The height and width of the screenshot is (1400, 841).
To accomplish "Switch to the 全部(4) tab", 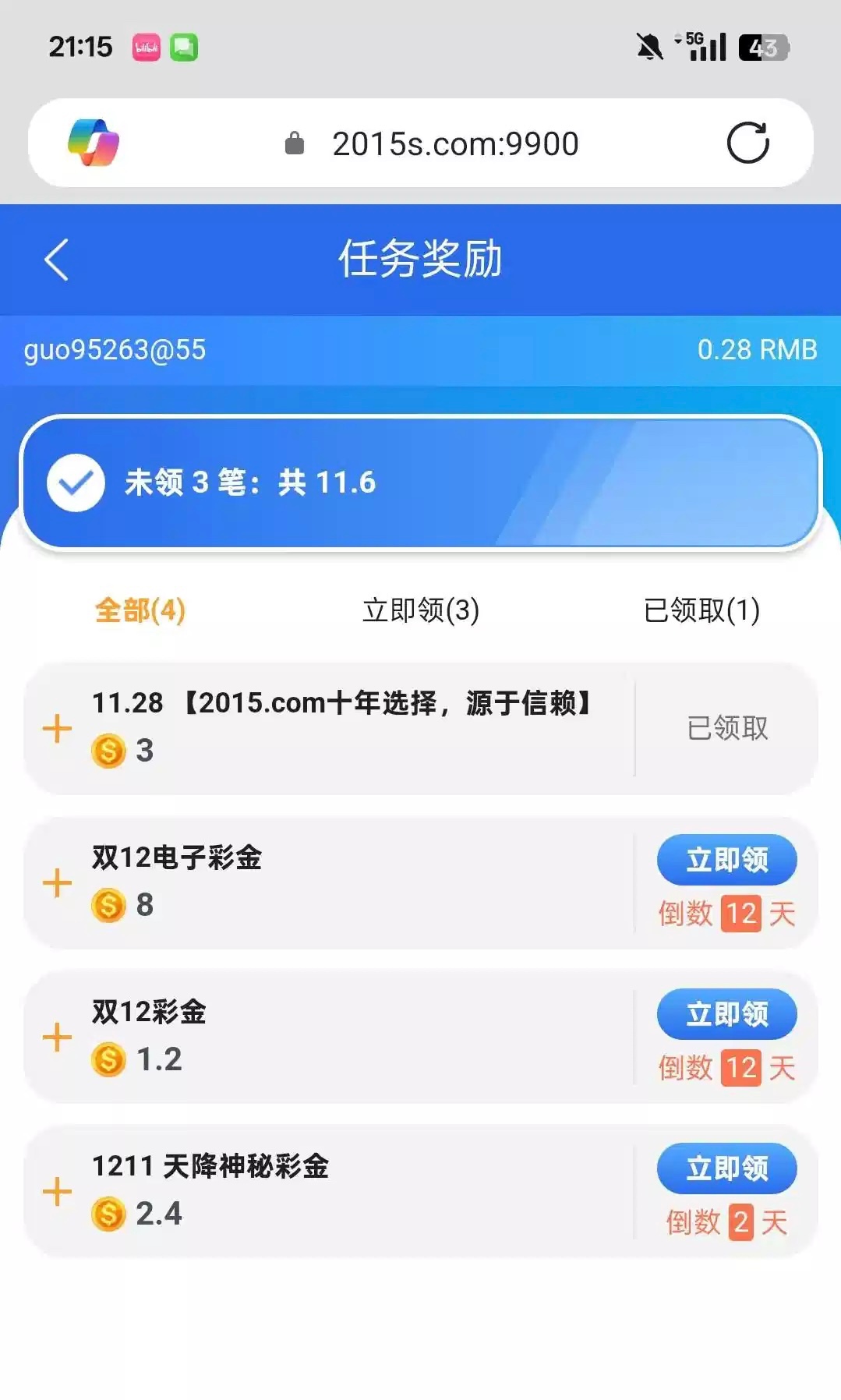I will coord(140,610).
